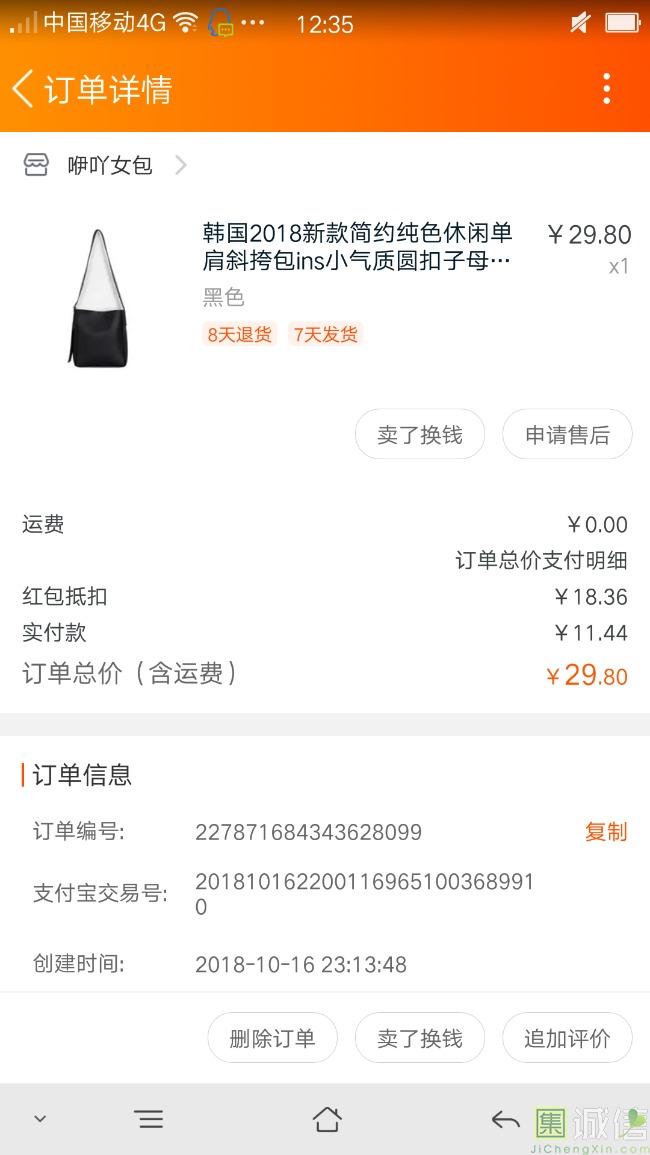Screen dimensions: 650x1155
Task: Open the system recent apps menu
Action: coord(149,1119)
